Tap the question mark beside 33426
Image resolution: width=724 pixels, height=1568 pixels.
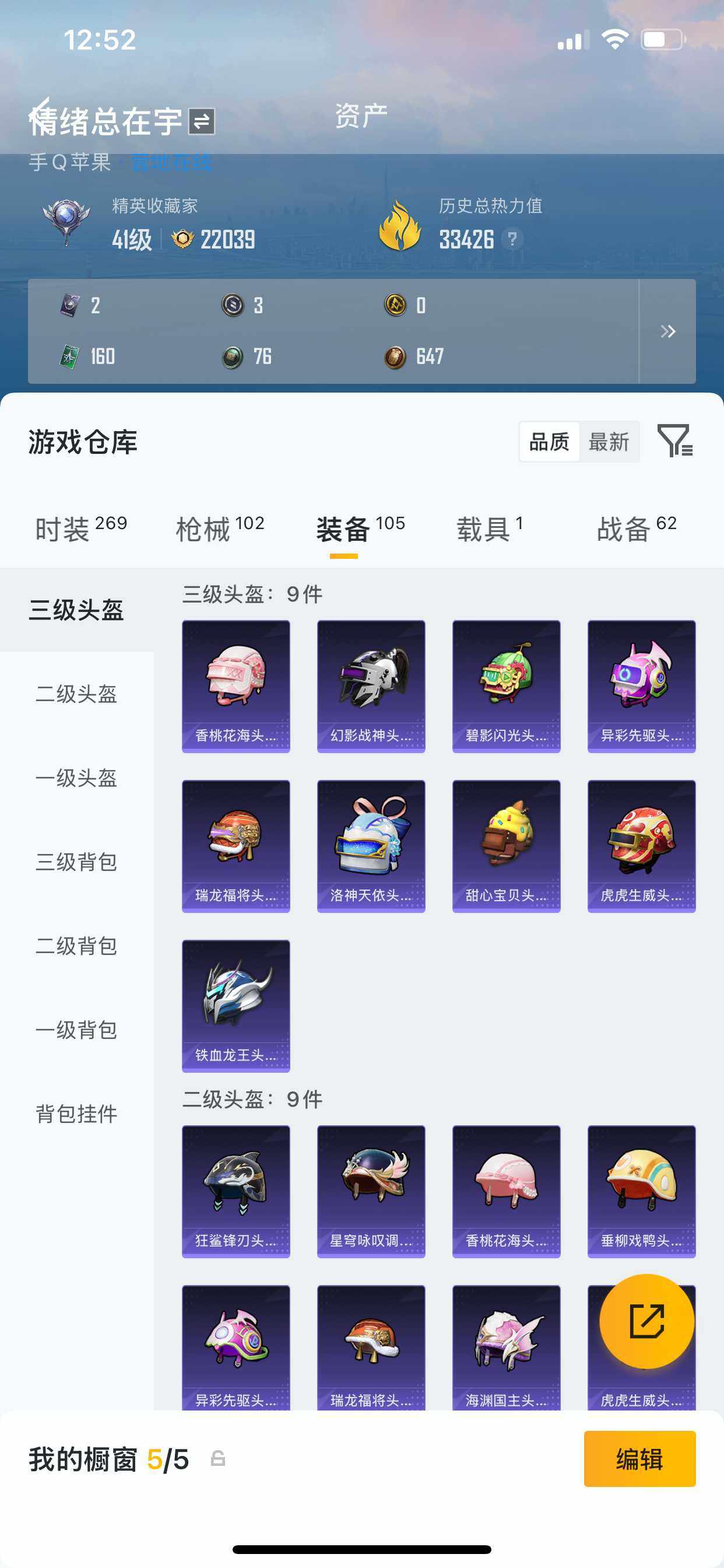click(513, 240)
